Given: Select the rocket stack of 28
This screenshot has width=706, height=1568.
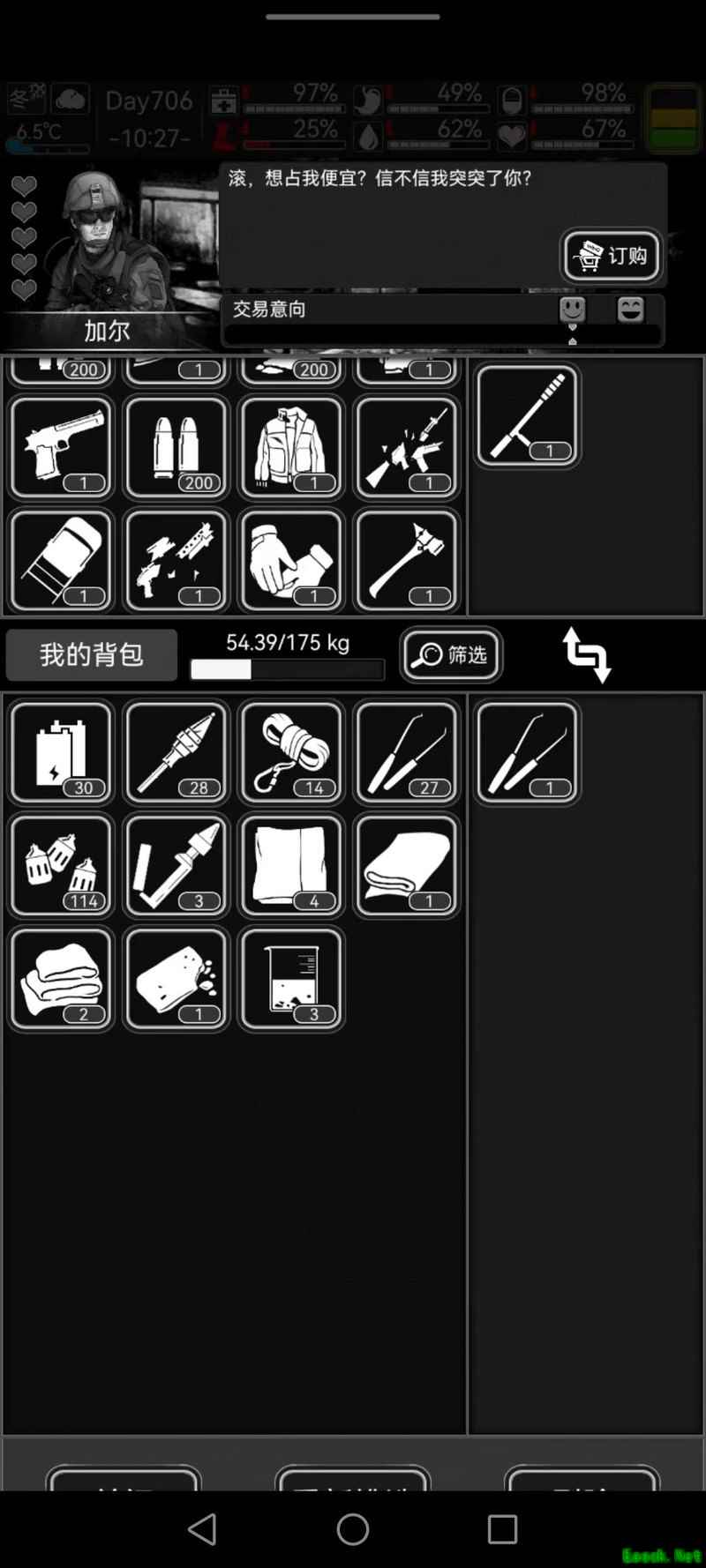Looking at the screenshot, I should coord(176,752).
